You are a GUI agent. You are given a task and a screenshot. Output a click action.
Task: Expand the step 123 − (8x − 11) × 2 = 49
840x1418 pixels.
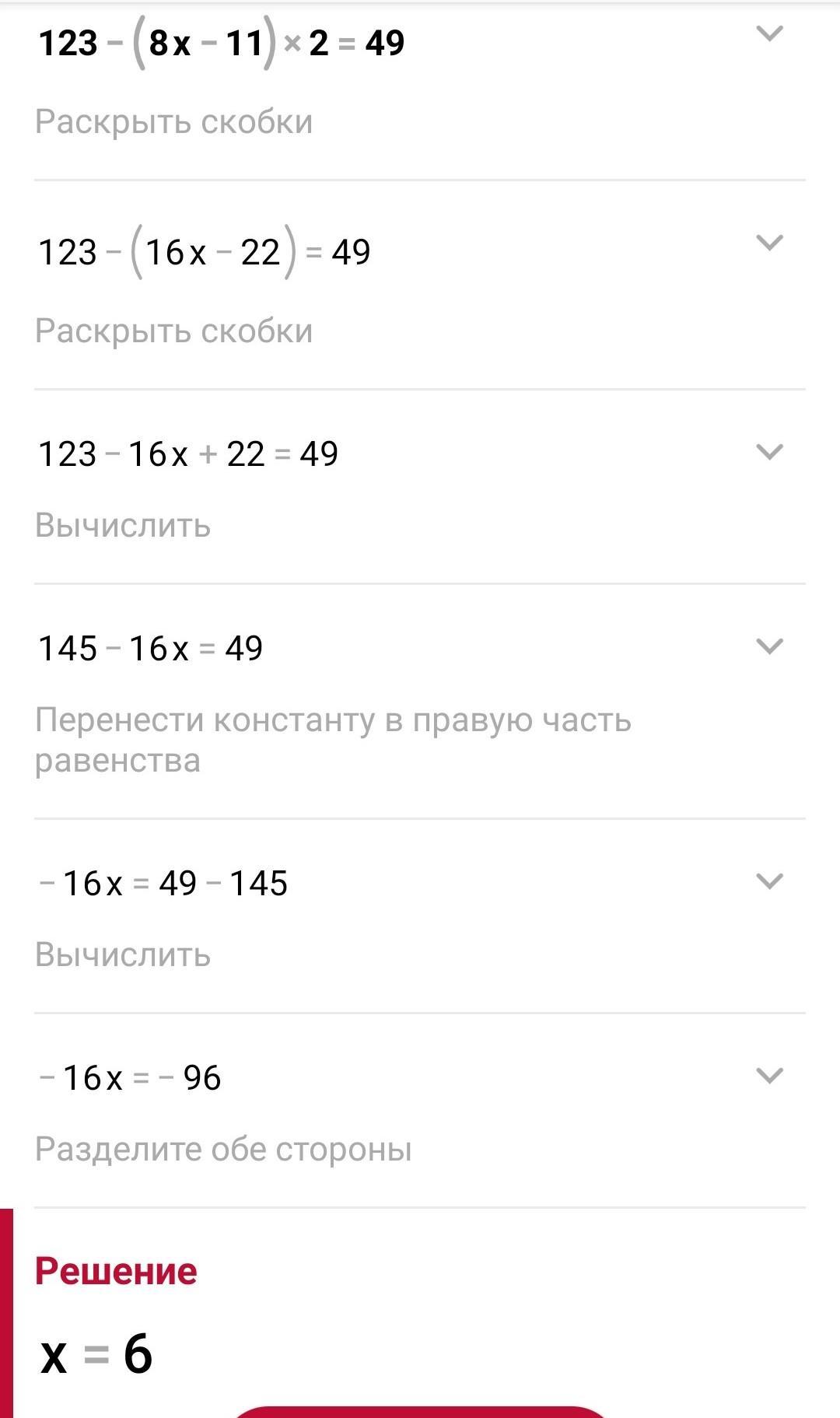point(769,33)
